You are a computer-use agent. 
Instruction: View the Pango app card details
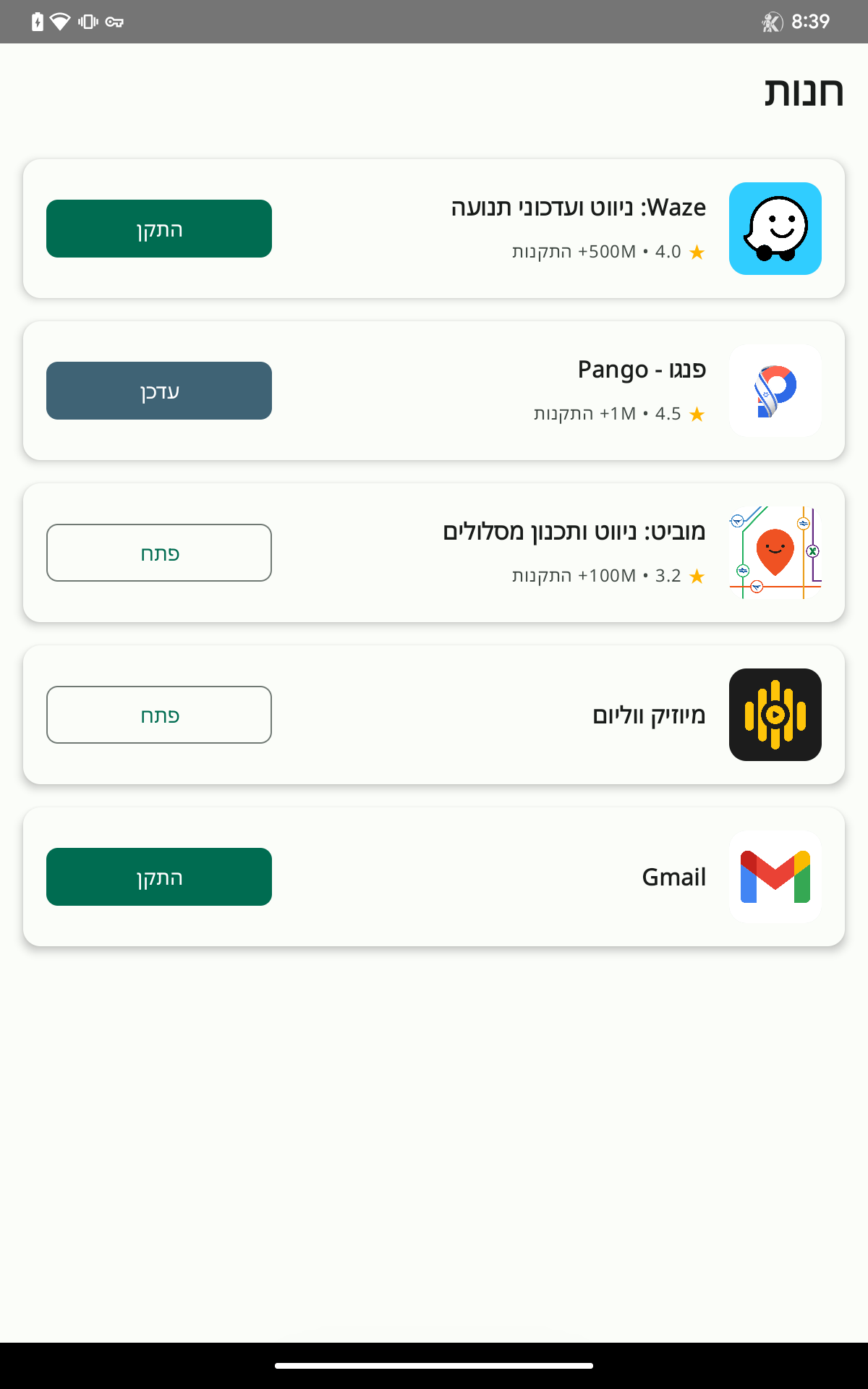click(641, 370)
